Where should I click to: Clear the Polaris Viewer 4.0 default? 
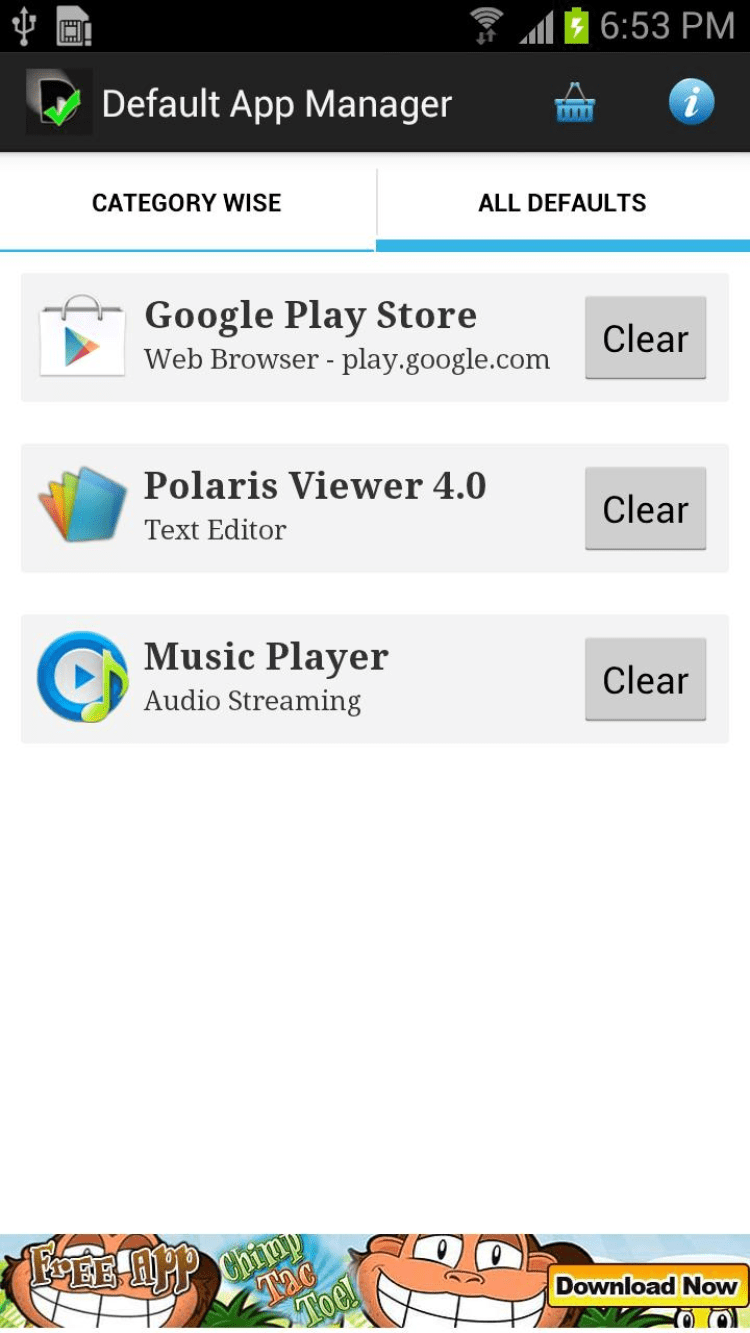pos(645,509)
